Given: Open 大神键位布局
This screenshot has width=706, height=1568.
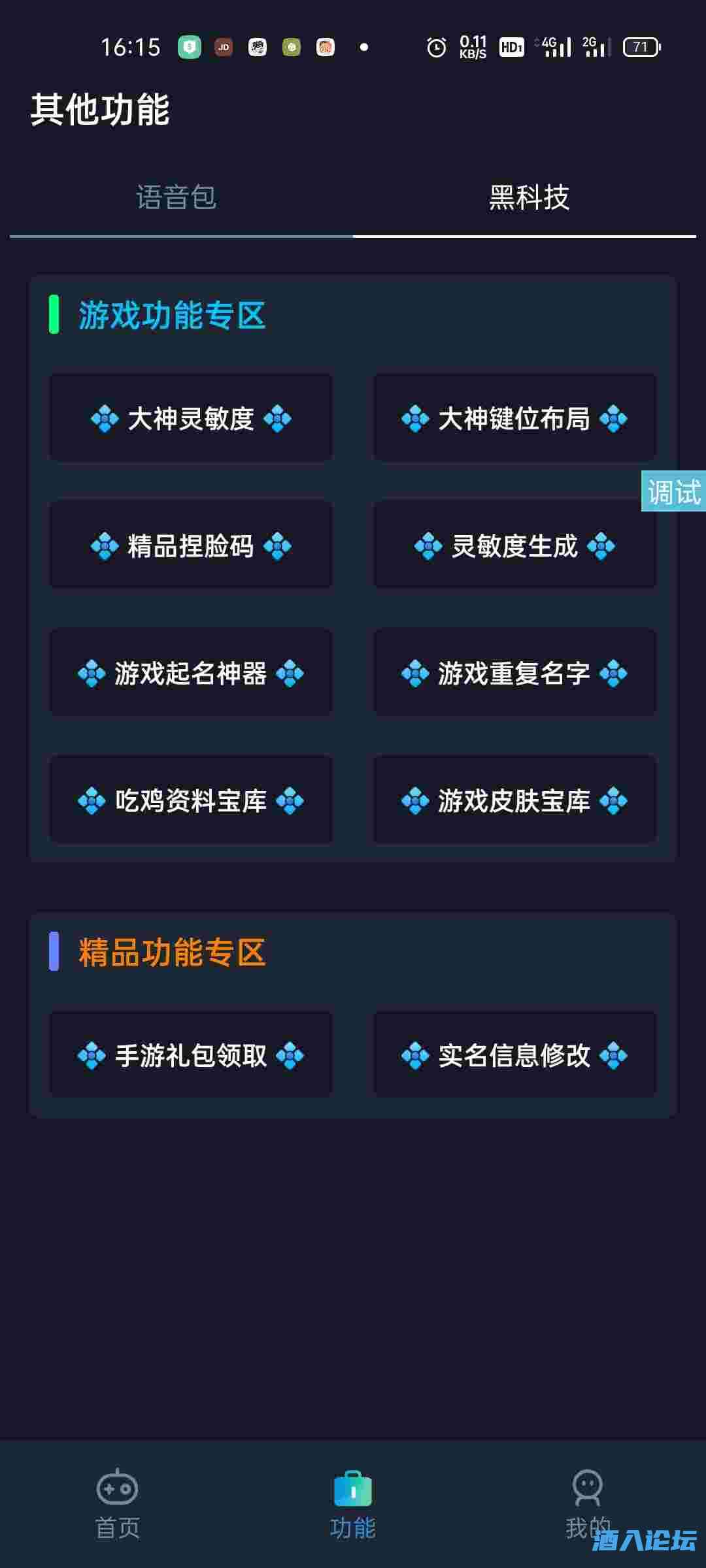Looking at the screenshot, I should click(x=514, y=418).
